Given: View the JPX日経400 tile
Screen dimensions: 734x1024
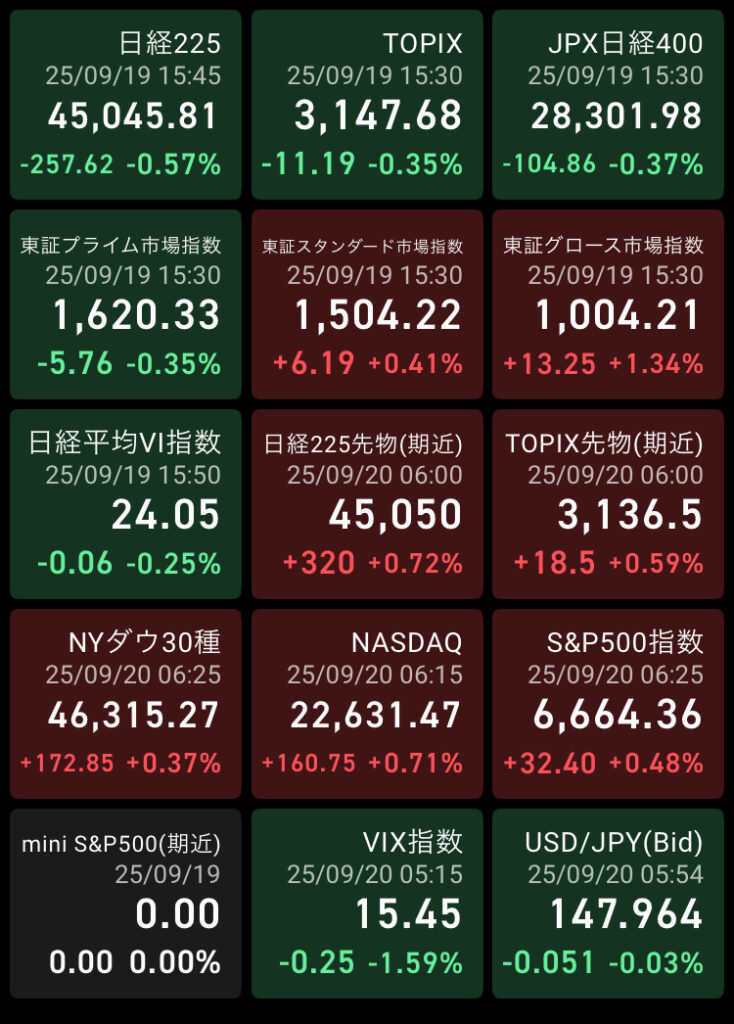Looking at the screenshot, I should (x=608, y=105).
